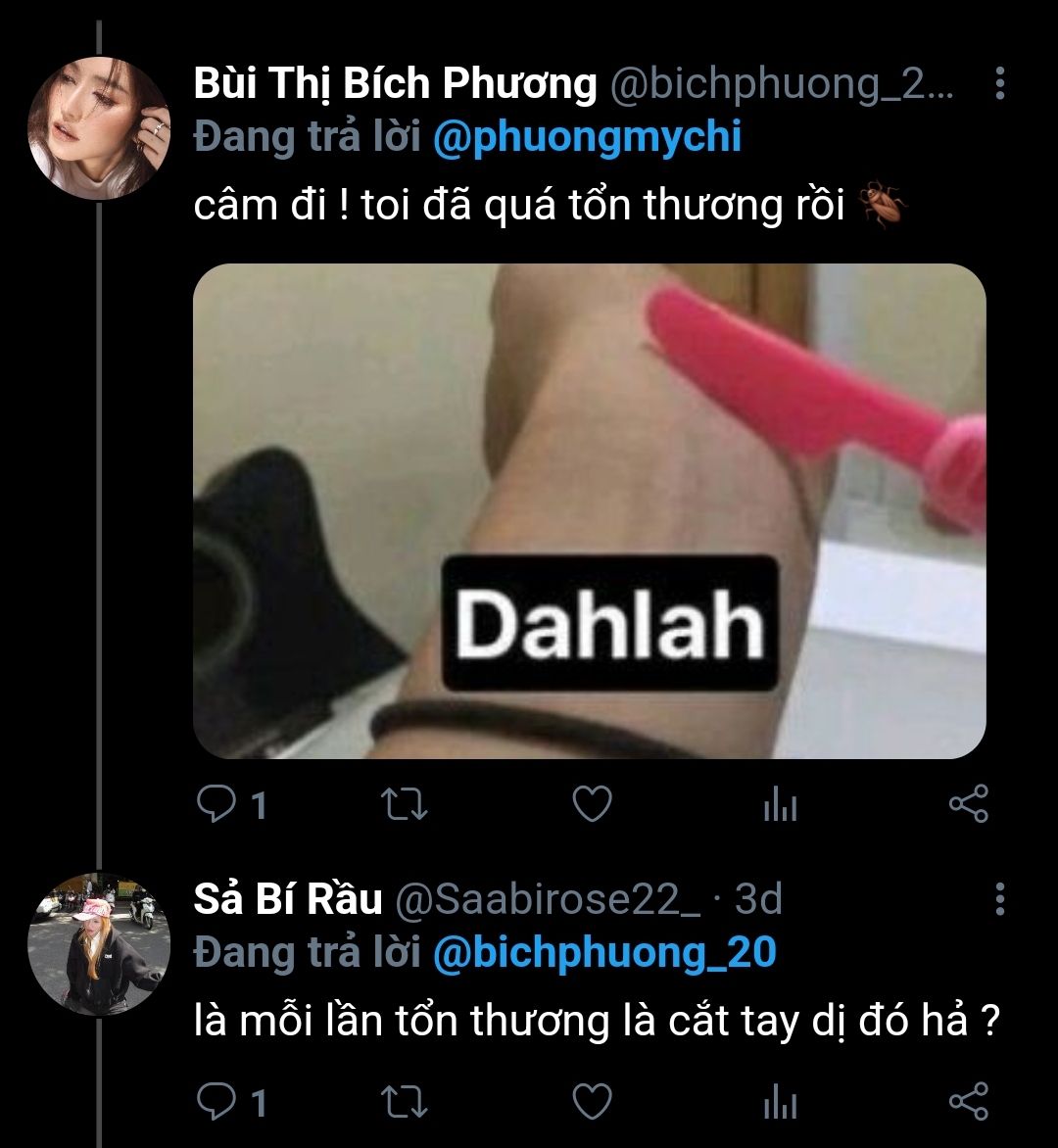
Task: Open the @phuongmychi mention link
Action: point(587,138)
